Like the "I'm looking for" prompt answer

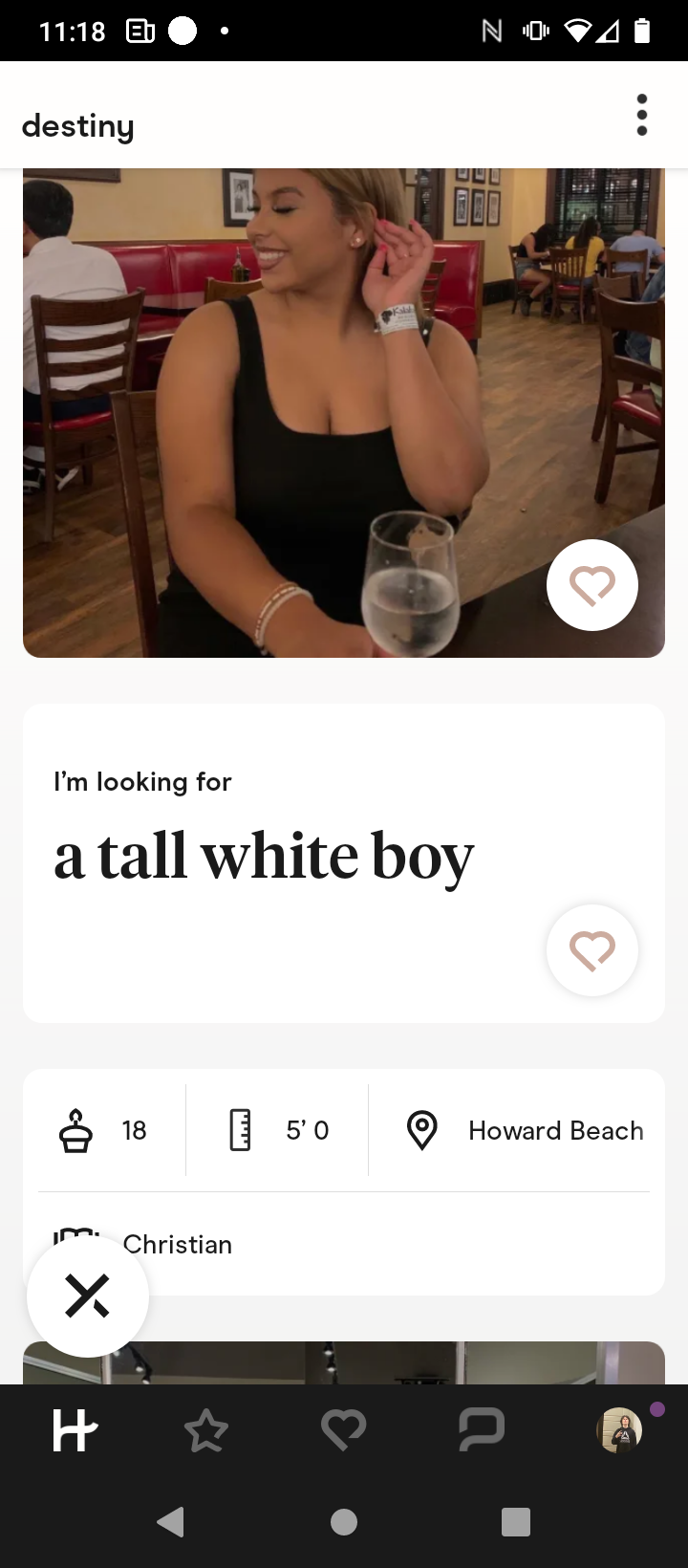pos(591,950)
